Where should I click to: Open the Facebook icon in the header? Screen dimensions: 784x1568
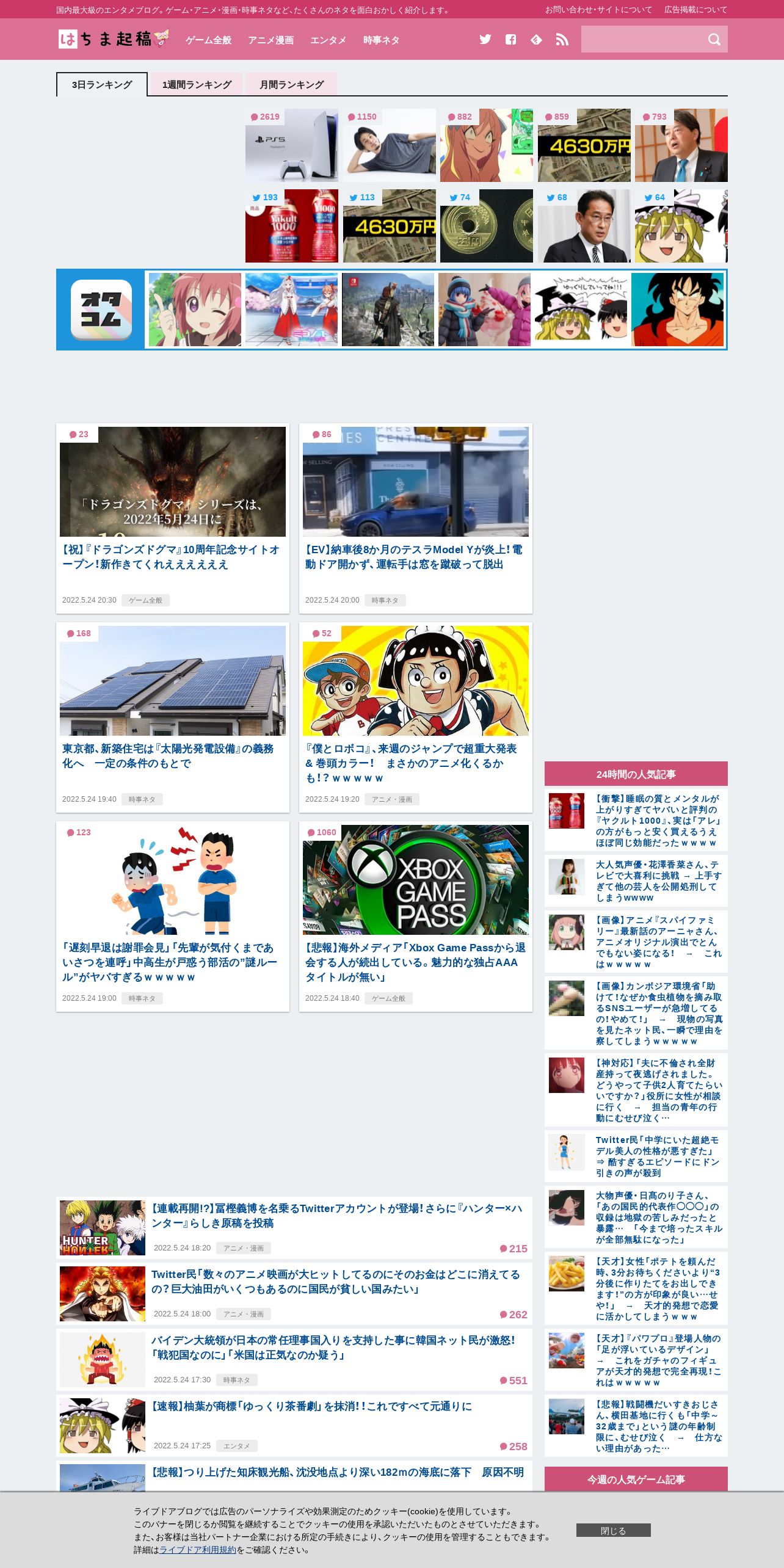click(x=511, y=40)
